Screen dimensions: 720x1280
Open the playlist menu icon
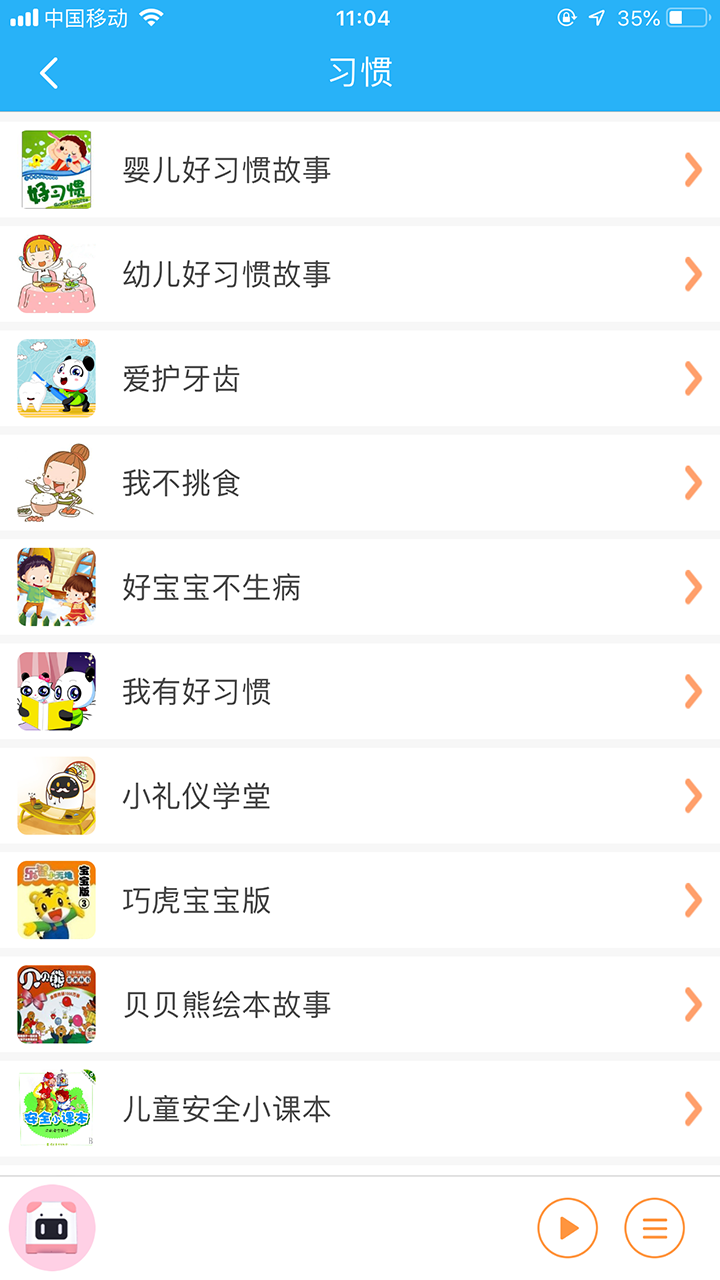tap(654, 1227)
